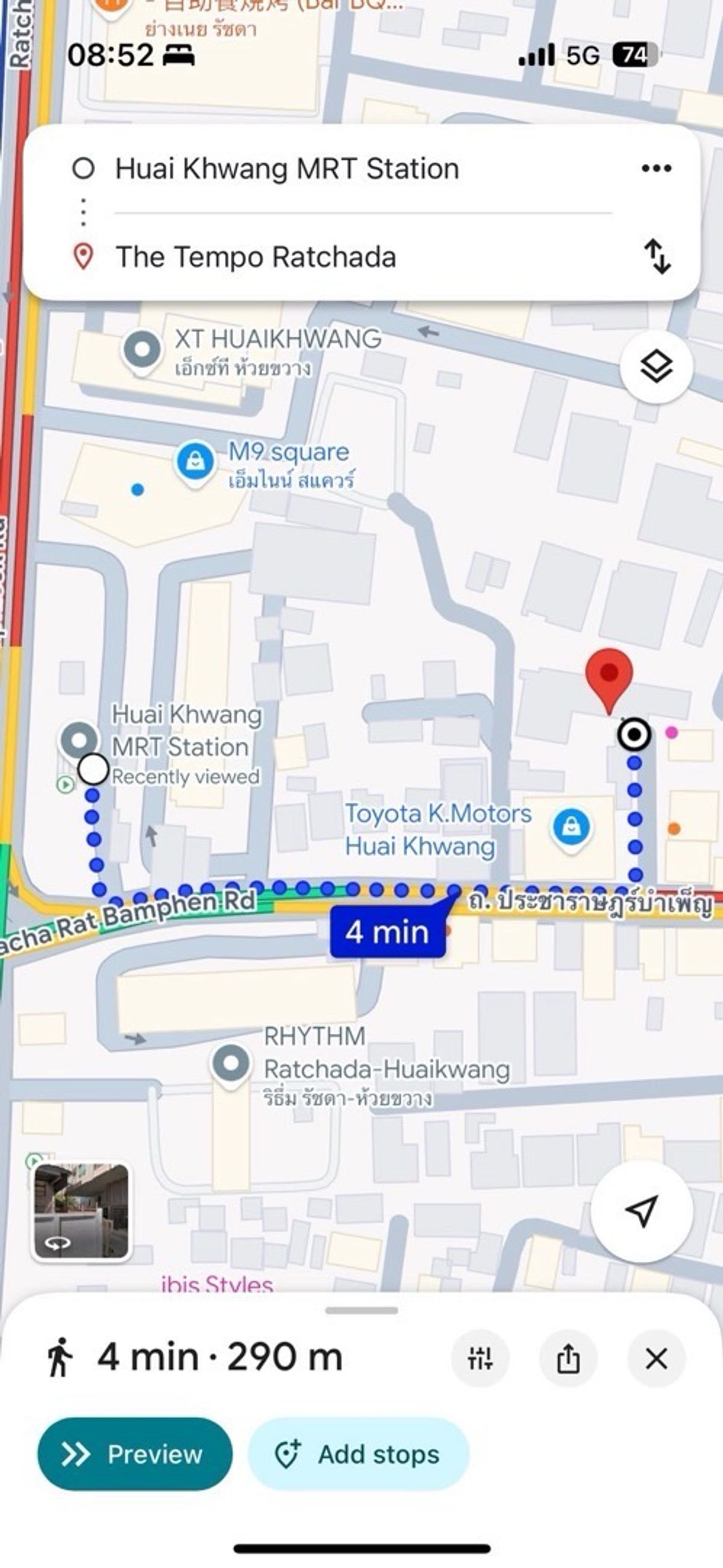This screenshot has width=723, height=1568.
Task: Tap Add stops chip
Action: (x=358, y=1454)
